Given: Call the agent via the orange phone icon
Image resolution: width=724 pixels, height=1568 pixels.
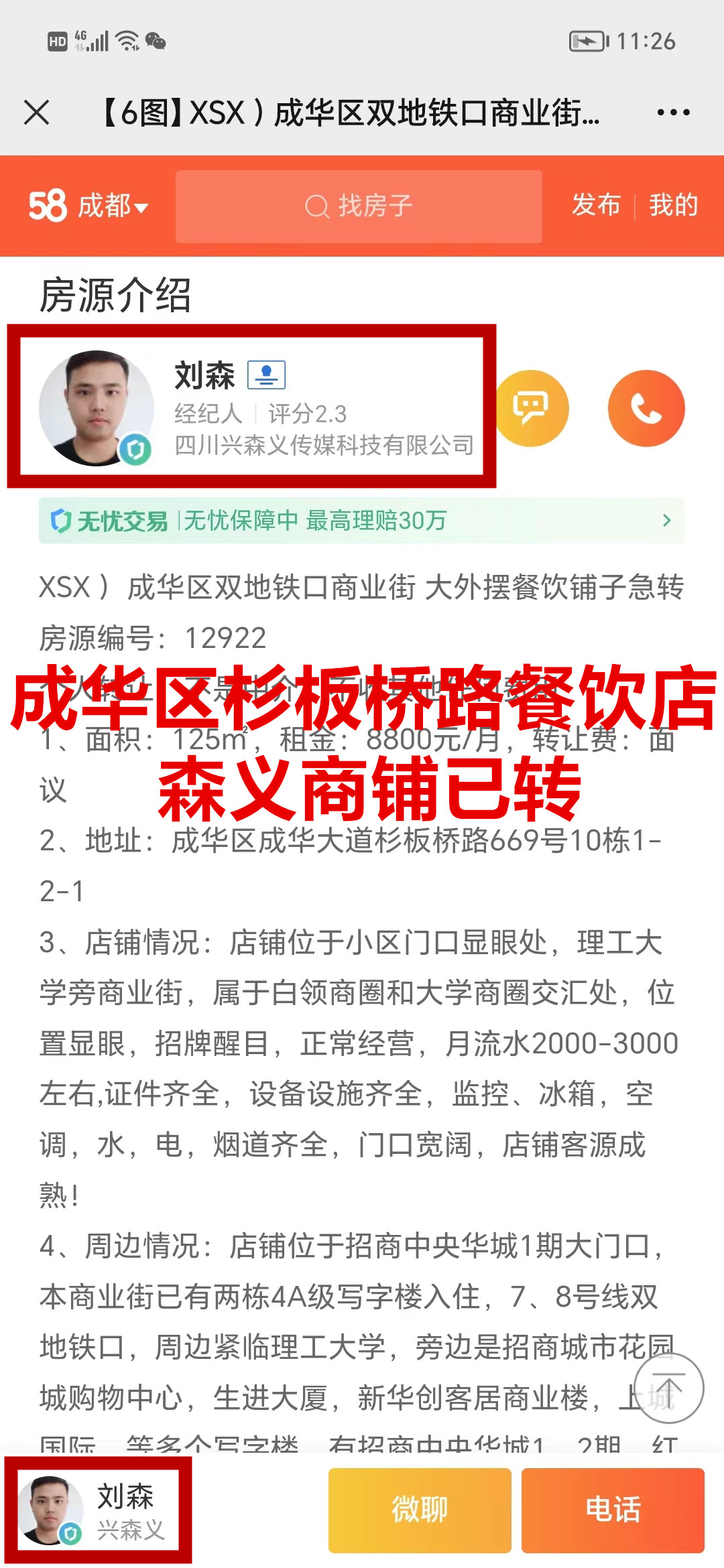Looking at the screenshot, I should pyautogui.click(x=646, y=408).
